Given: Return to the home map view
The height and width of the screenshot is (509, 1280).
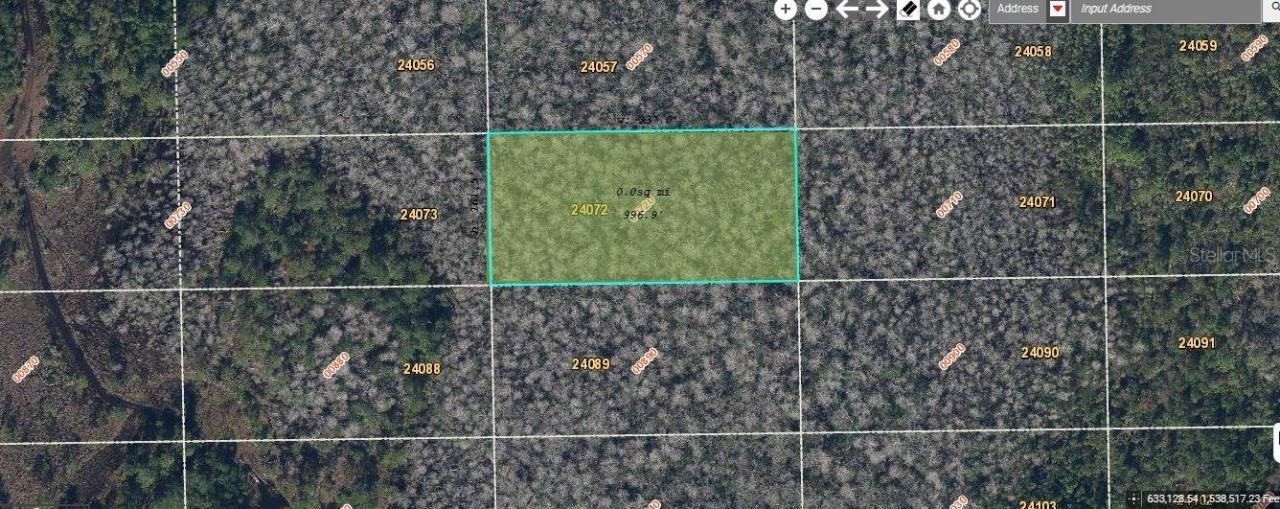Looking at the screenshot, I should [938, 9].
